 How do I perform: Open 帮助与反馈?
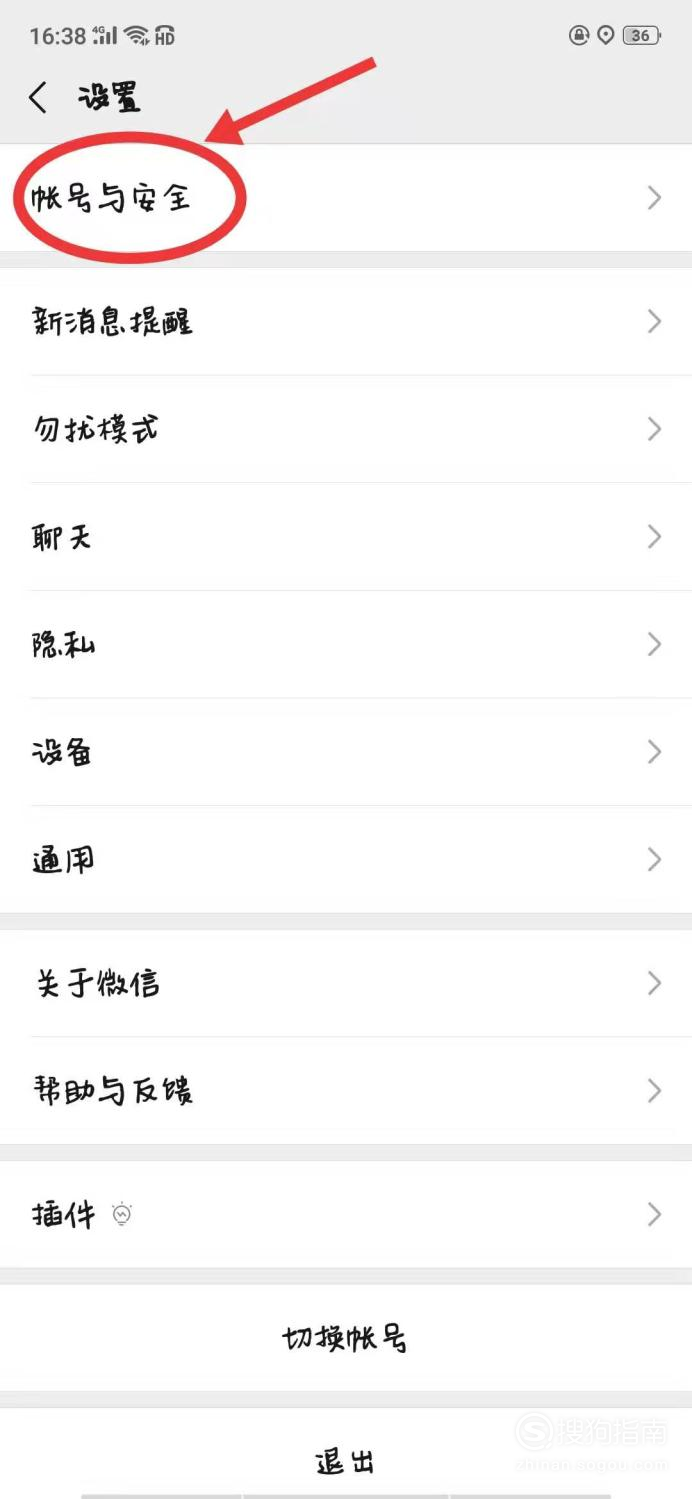pos(346,1091)
